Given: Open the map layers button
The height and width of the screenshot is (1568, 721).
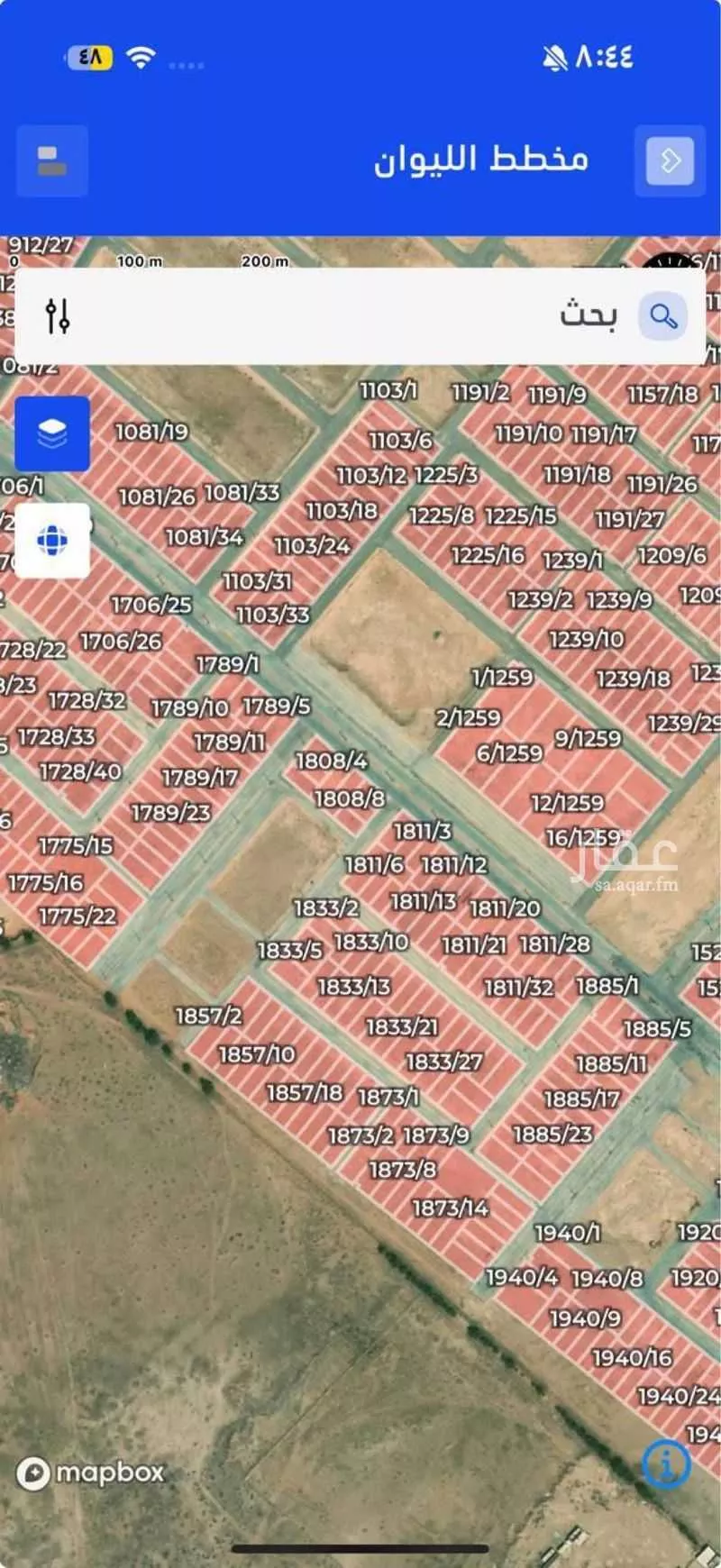Looking at the screenshot, I should (52, 433).
